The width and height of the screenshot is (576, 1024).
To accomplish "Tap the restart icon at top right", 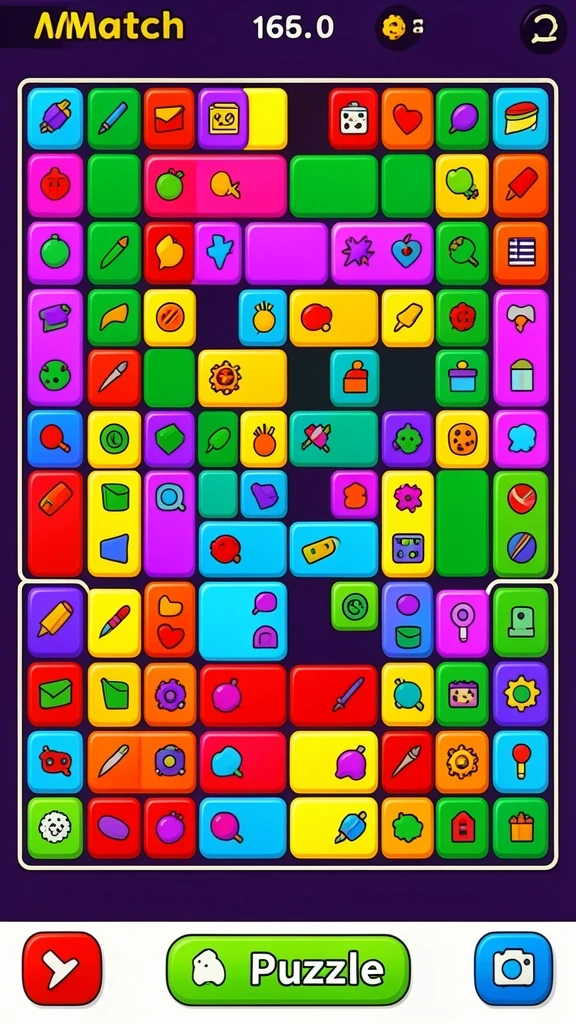I will coord(543,28).
